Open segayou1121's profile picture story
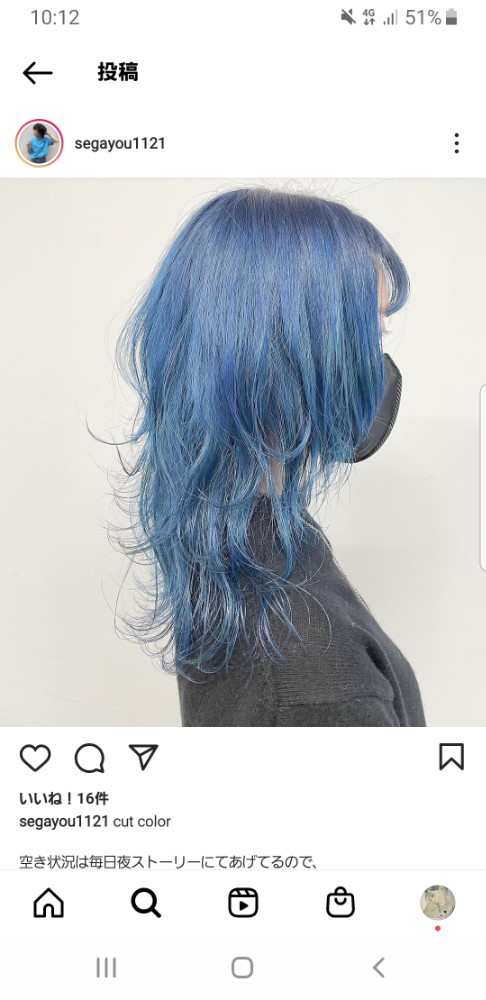Image resolution: width=486 pixels, height=1000 pixels. [39, 143]
